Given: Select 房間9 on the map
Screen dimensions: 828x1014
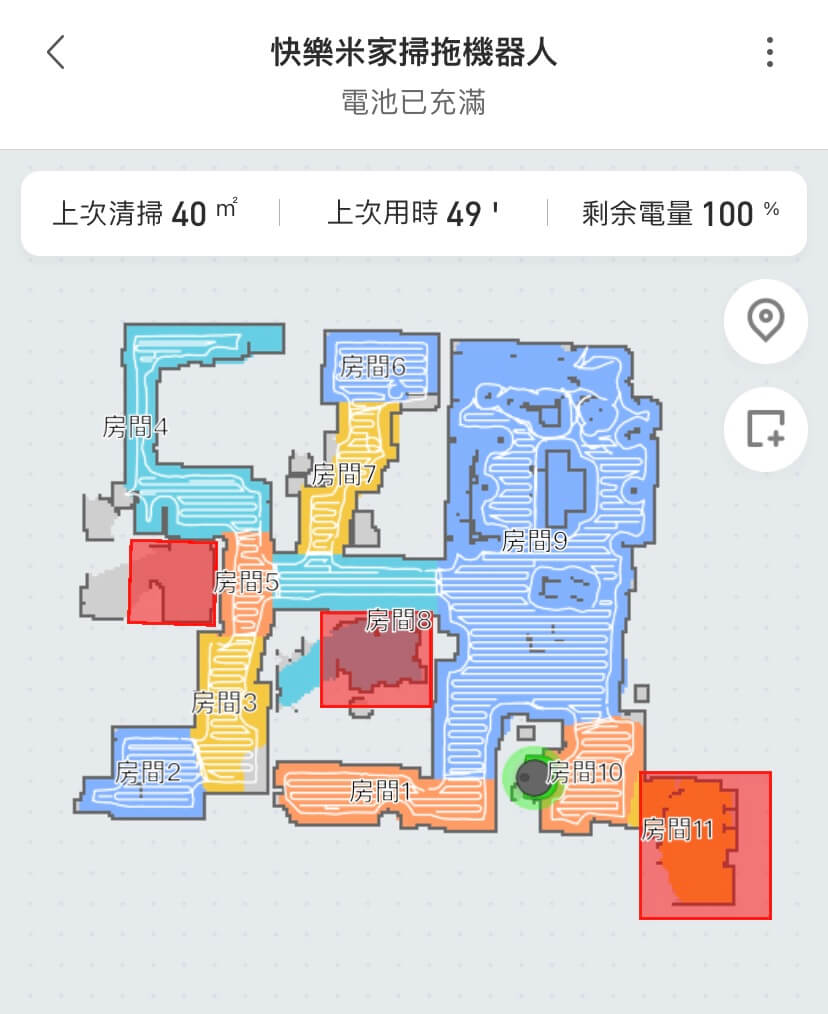Looking at the screenshot, I should pos(535,542).
